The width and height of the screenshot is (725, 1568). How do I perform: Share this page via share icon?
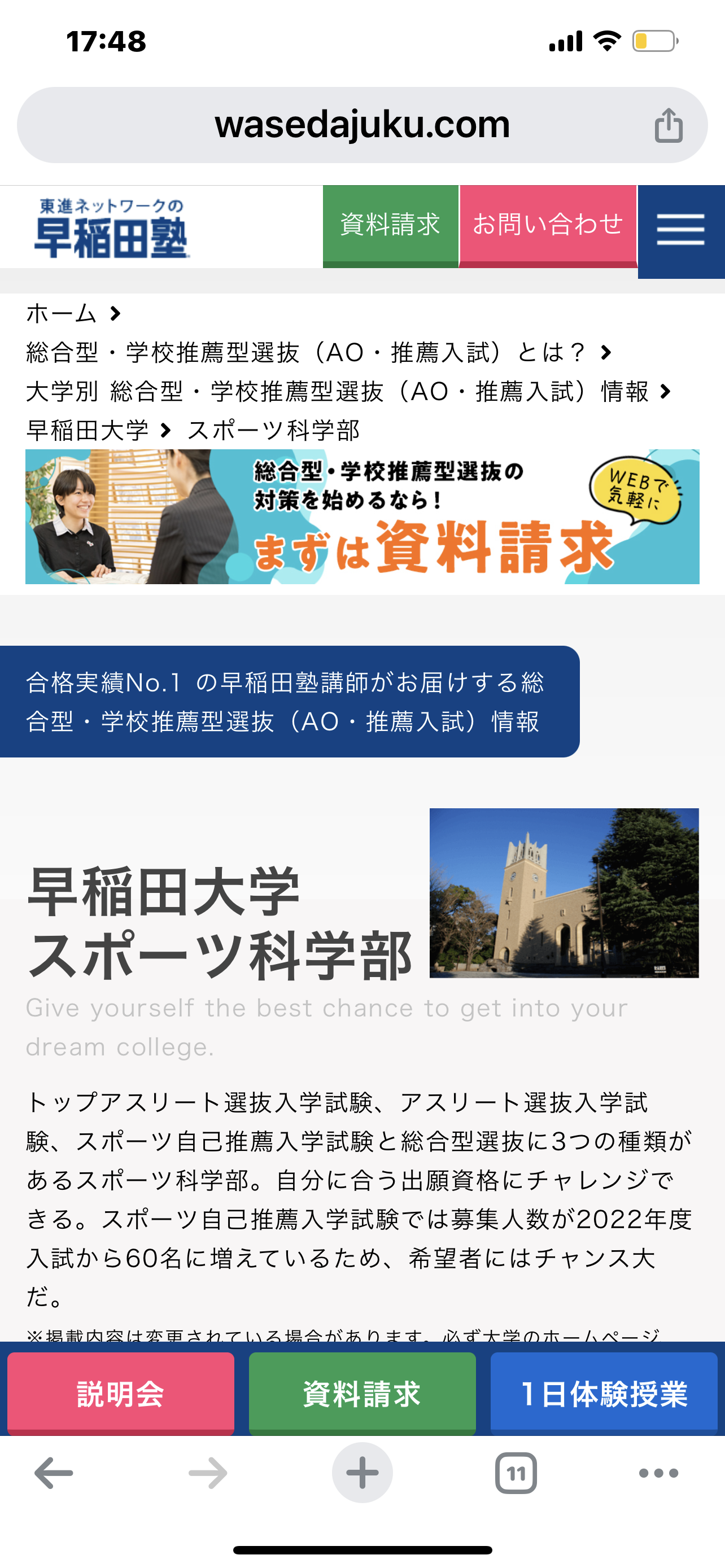tap(669, 125)
